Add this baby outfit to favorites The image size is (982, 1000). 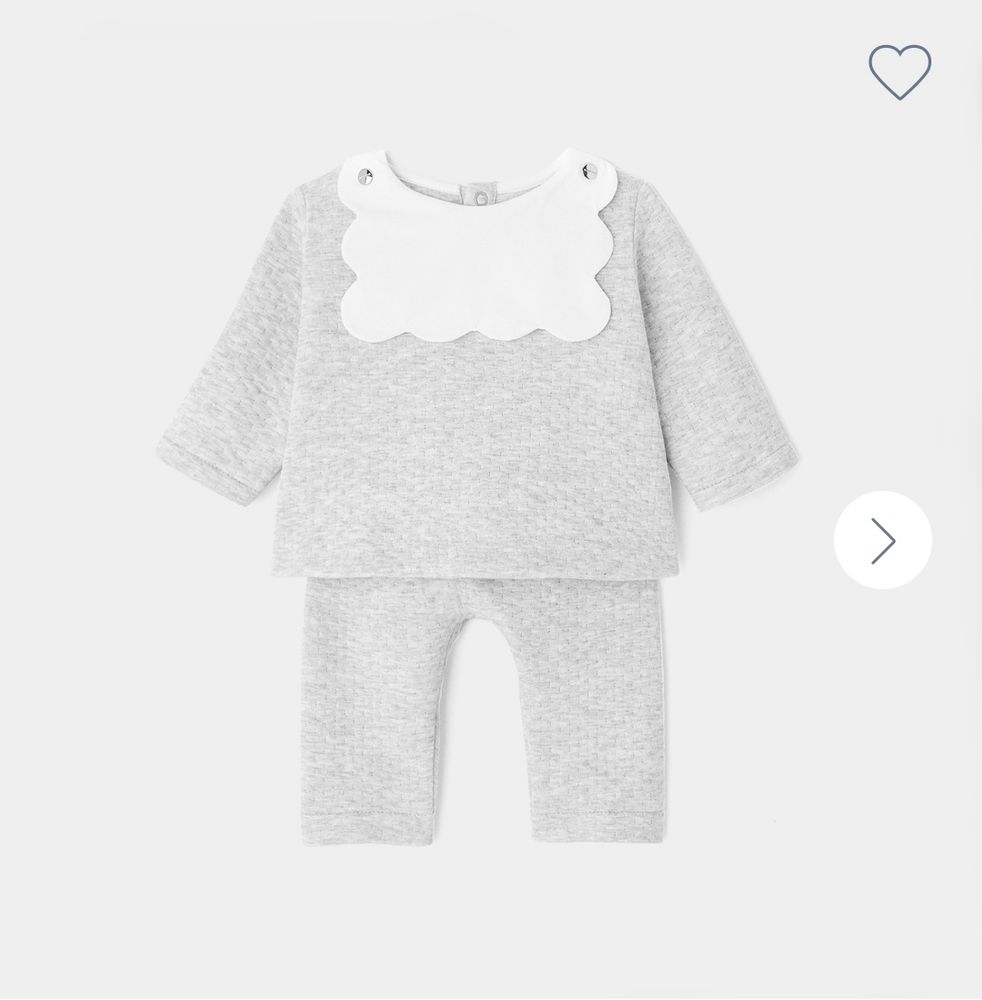click(899, 72)
